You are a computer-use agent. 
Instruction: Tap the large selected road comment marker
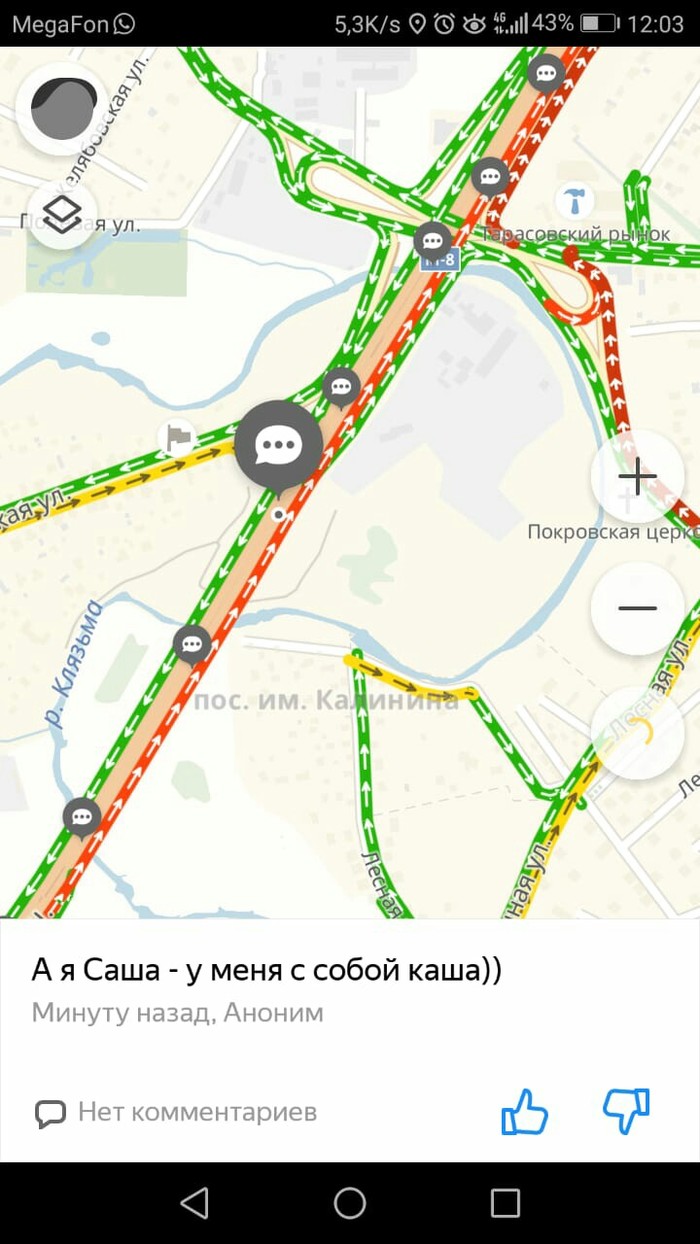(x=279, y=446)
